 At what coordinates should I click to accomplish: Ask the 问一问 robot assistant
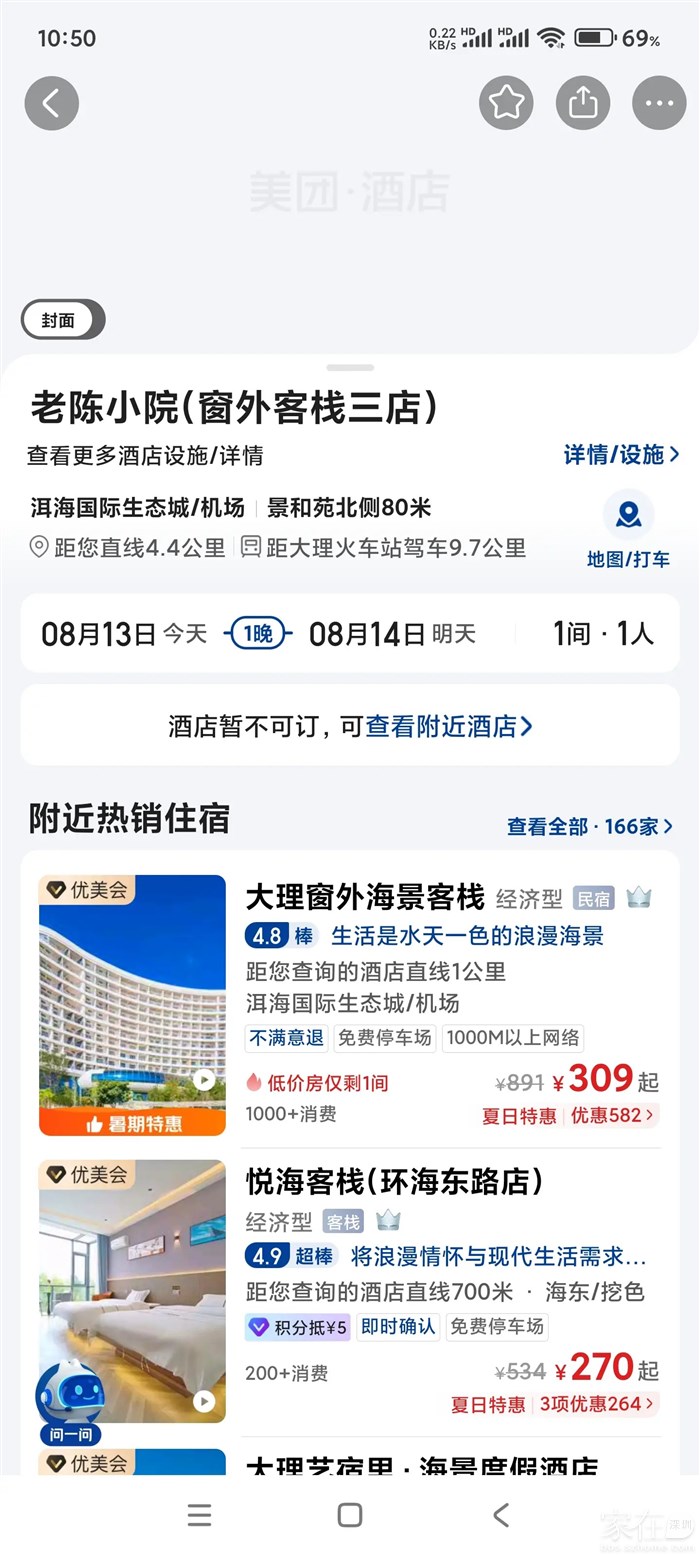point(70,1400)
